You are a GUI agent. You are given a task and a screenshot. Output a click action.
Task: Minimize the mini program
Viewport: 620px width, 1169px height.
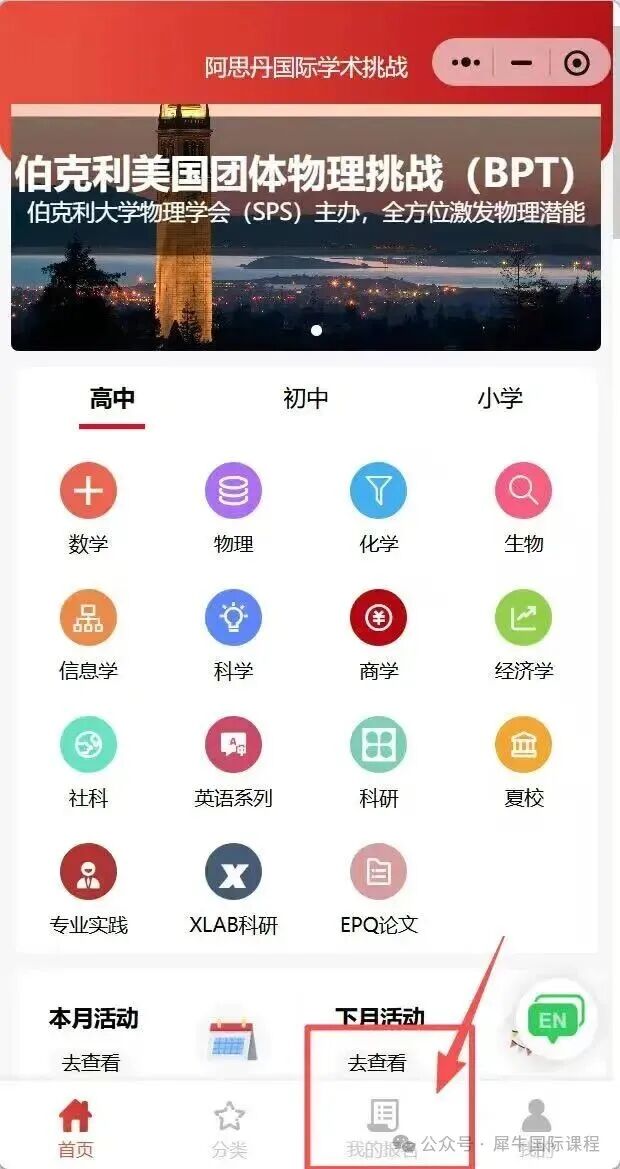(521, 63)
